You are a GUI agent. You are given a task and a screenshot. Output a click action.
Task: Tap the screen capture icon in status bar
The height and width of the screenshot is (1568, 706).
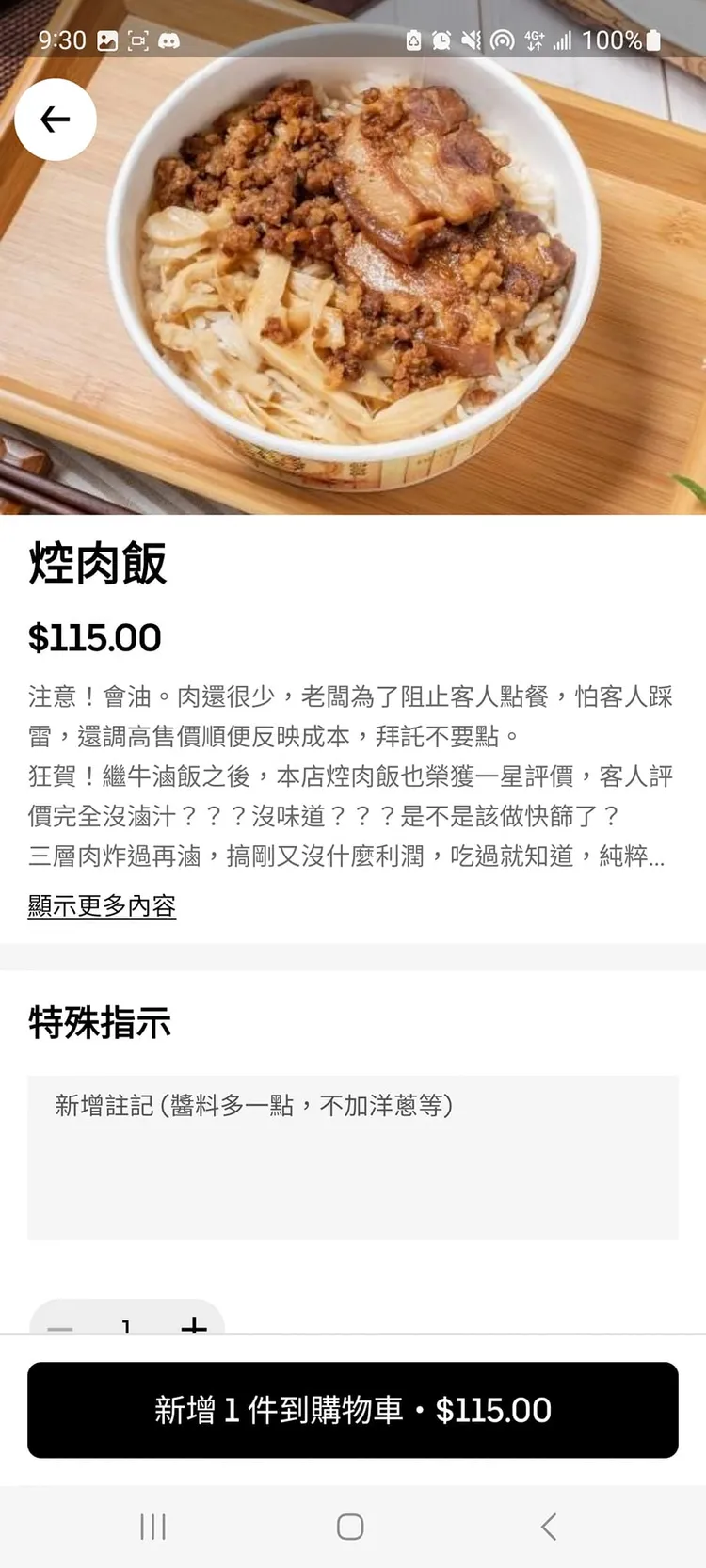(137, 40)
